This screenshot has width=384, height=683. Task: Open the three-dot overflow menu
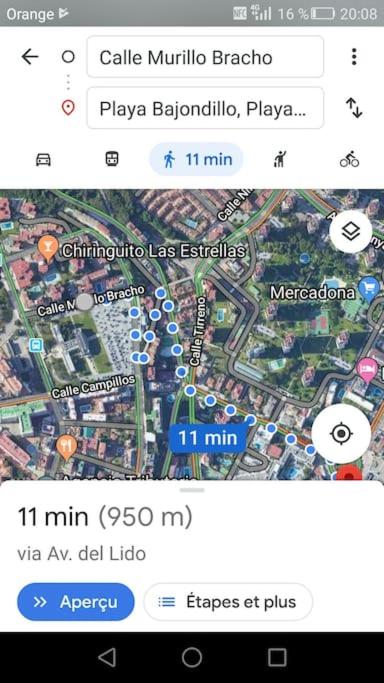(x=354, y=57)
